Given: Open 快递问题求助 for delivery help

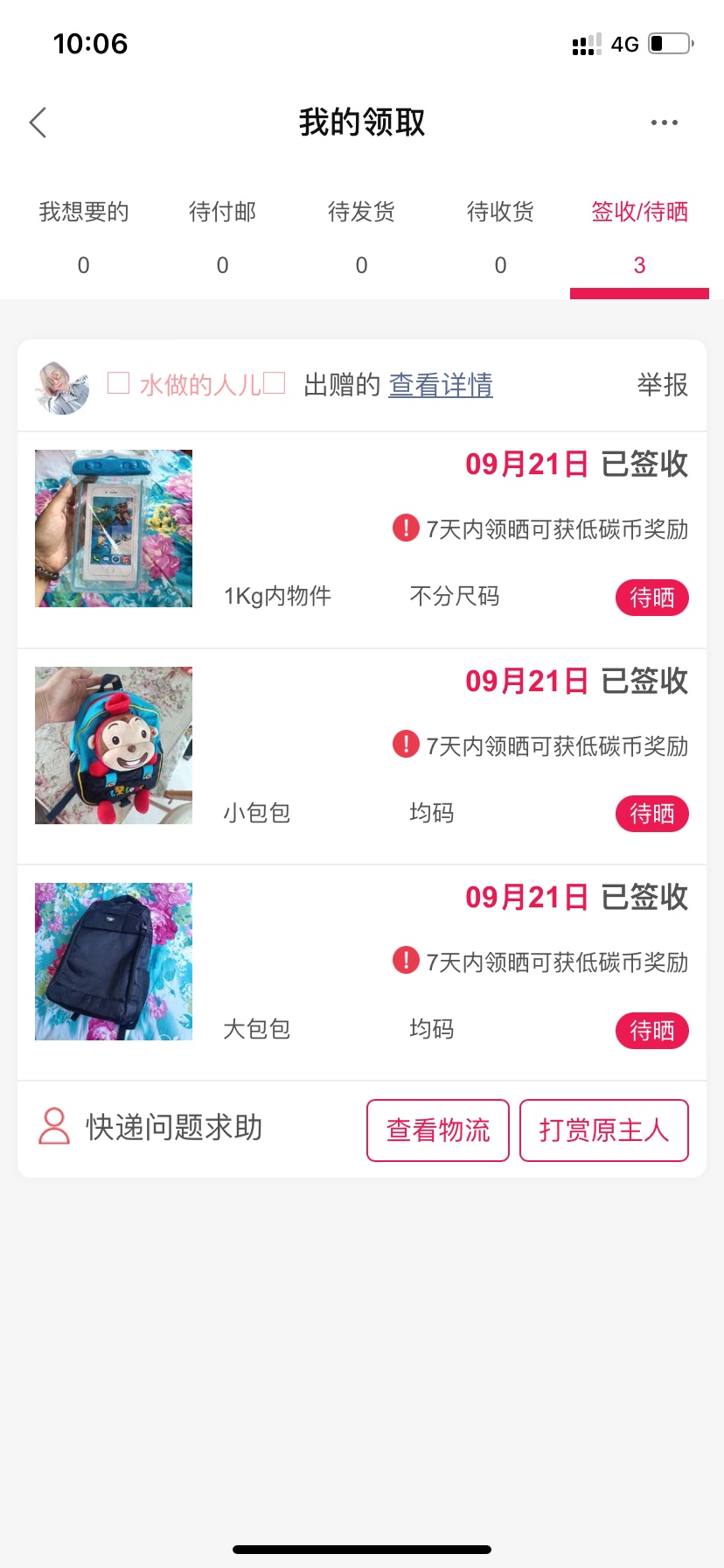Looking at the screenshot, I should pos(150,1128).
